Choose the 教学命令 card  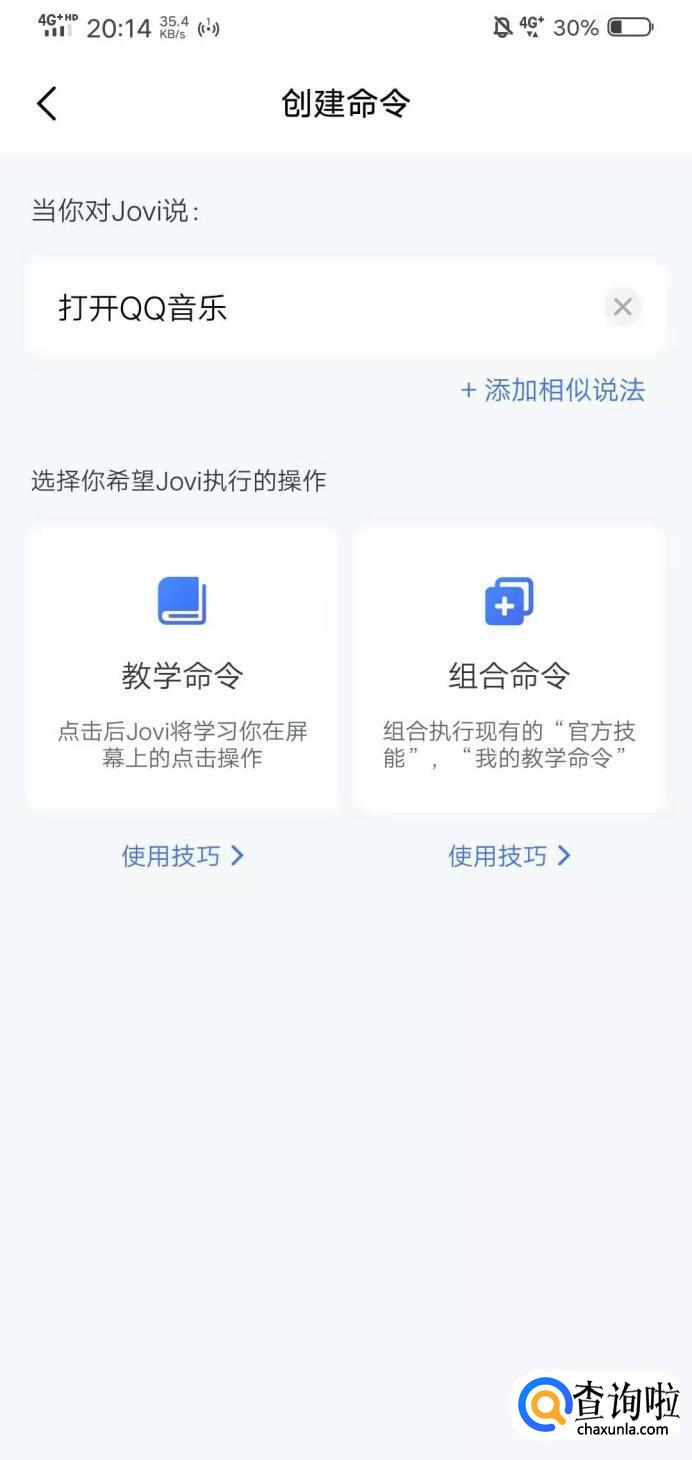[x=183, y=668]
